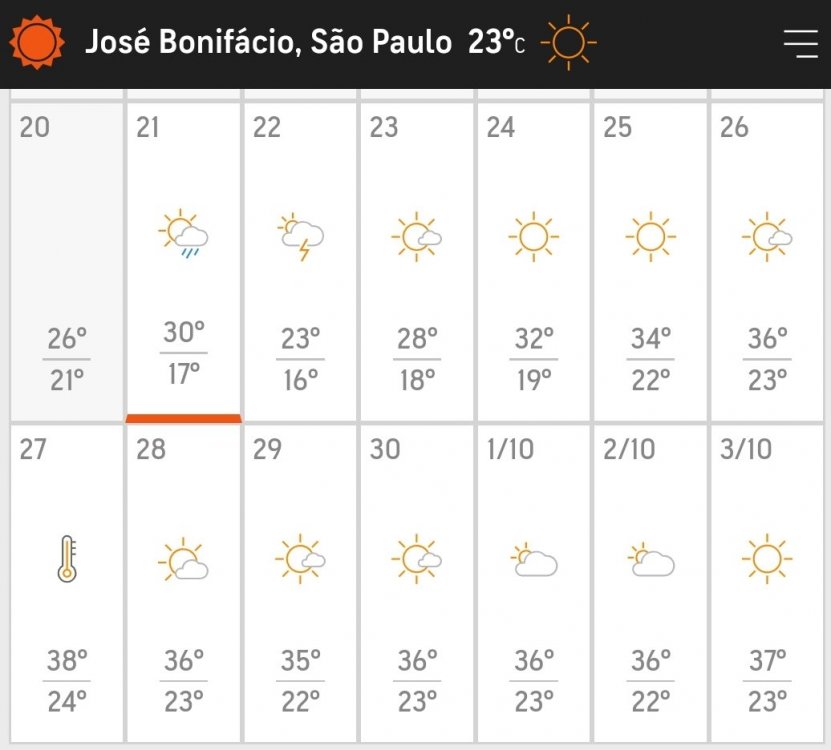Tap the José Bonifácio location header
The height and width of the screenshot is (750, 831).
click(x=268, y=43)
